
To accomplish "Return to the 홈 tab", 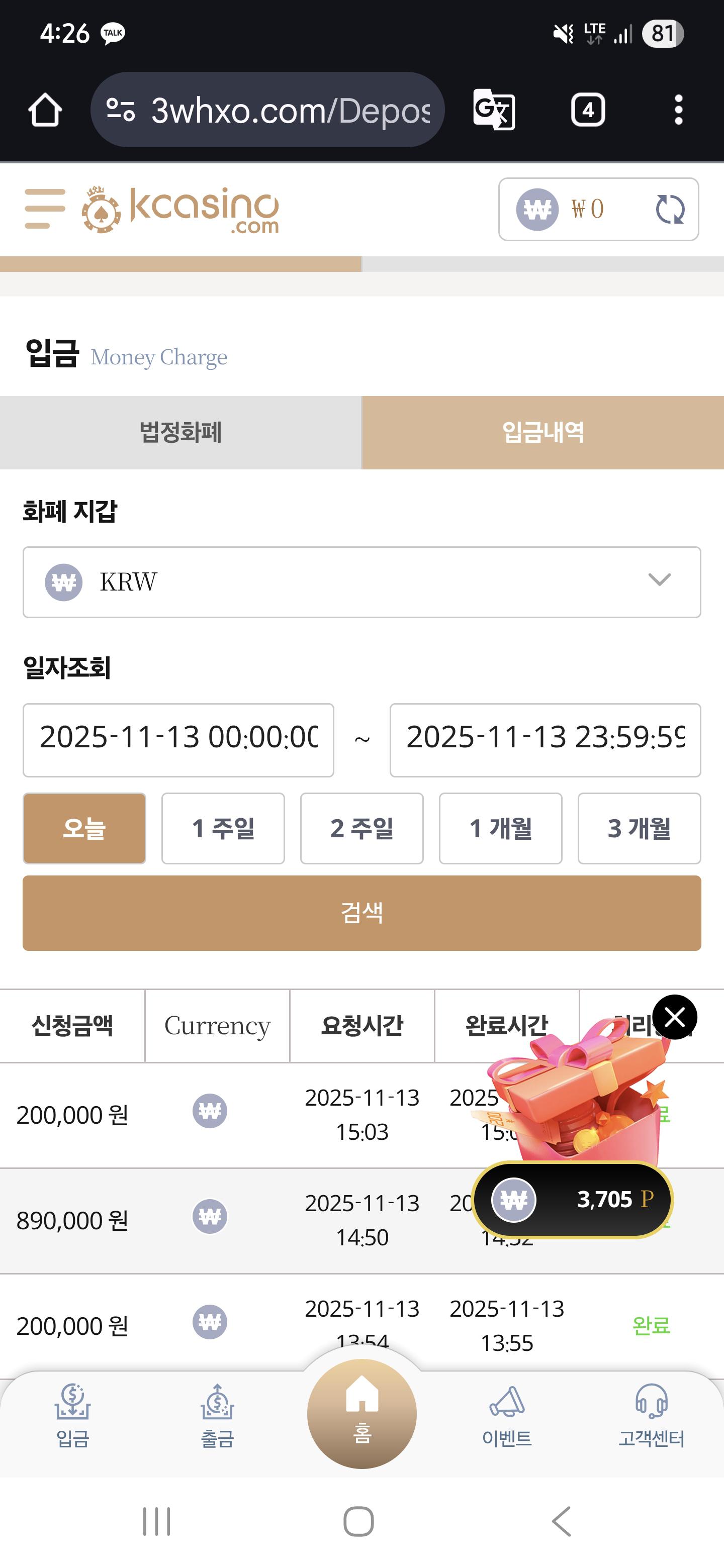I will tap(361, 1413).
